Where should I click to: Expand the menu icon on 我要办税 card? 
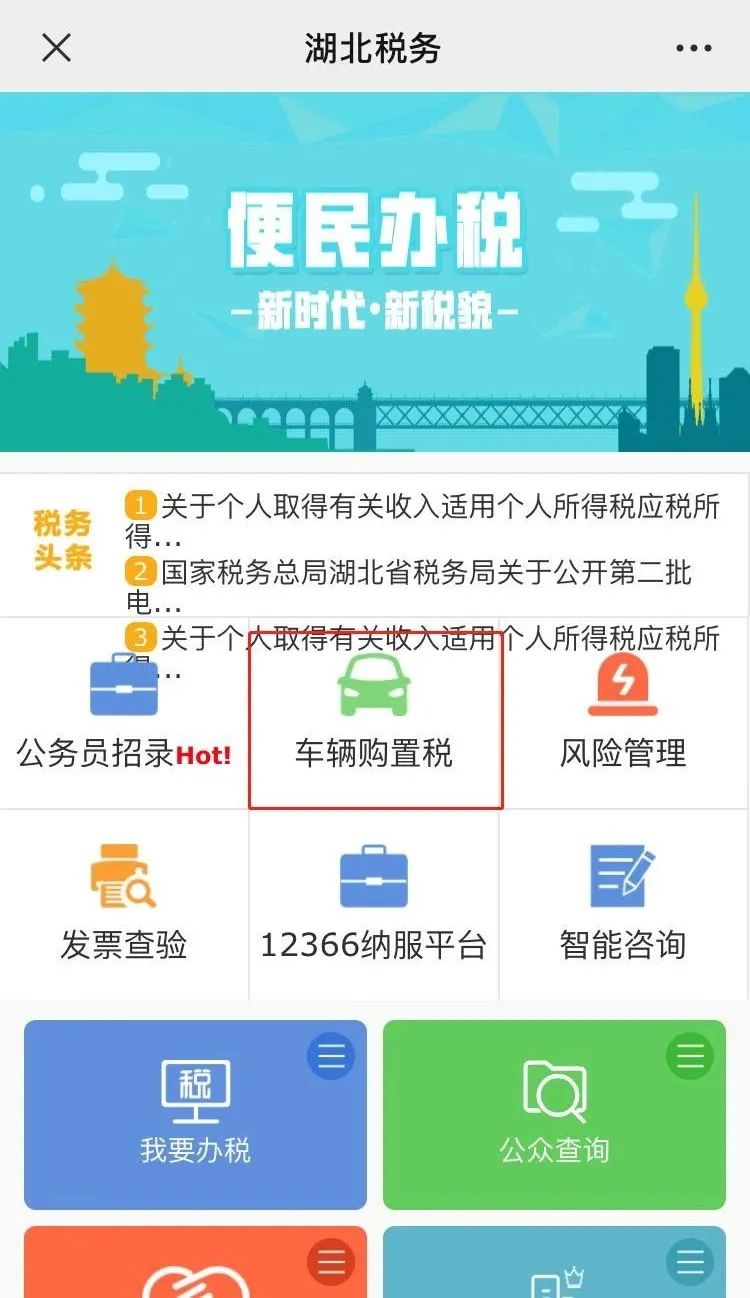click(x=330, y=1056)
